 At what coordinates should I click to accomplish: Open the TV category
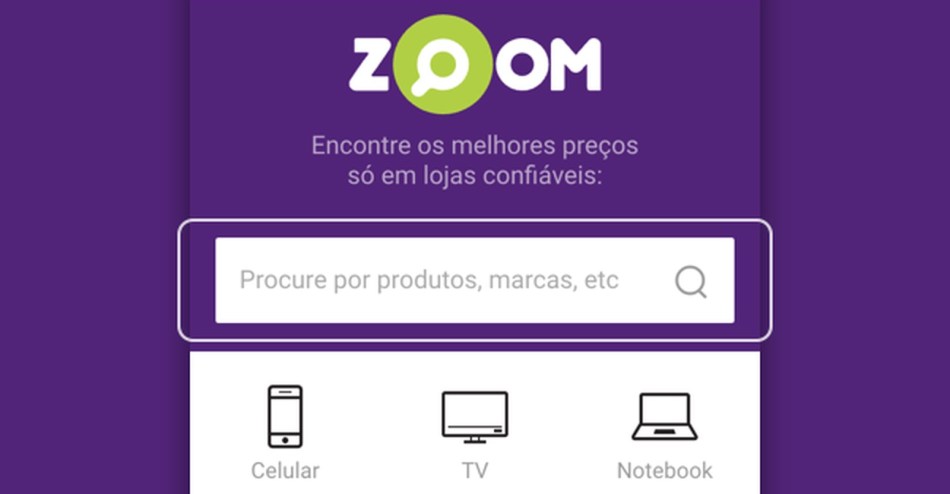475,430
